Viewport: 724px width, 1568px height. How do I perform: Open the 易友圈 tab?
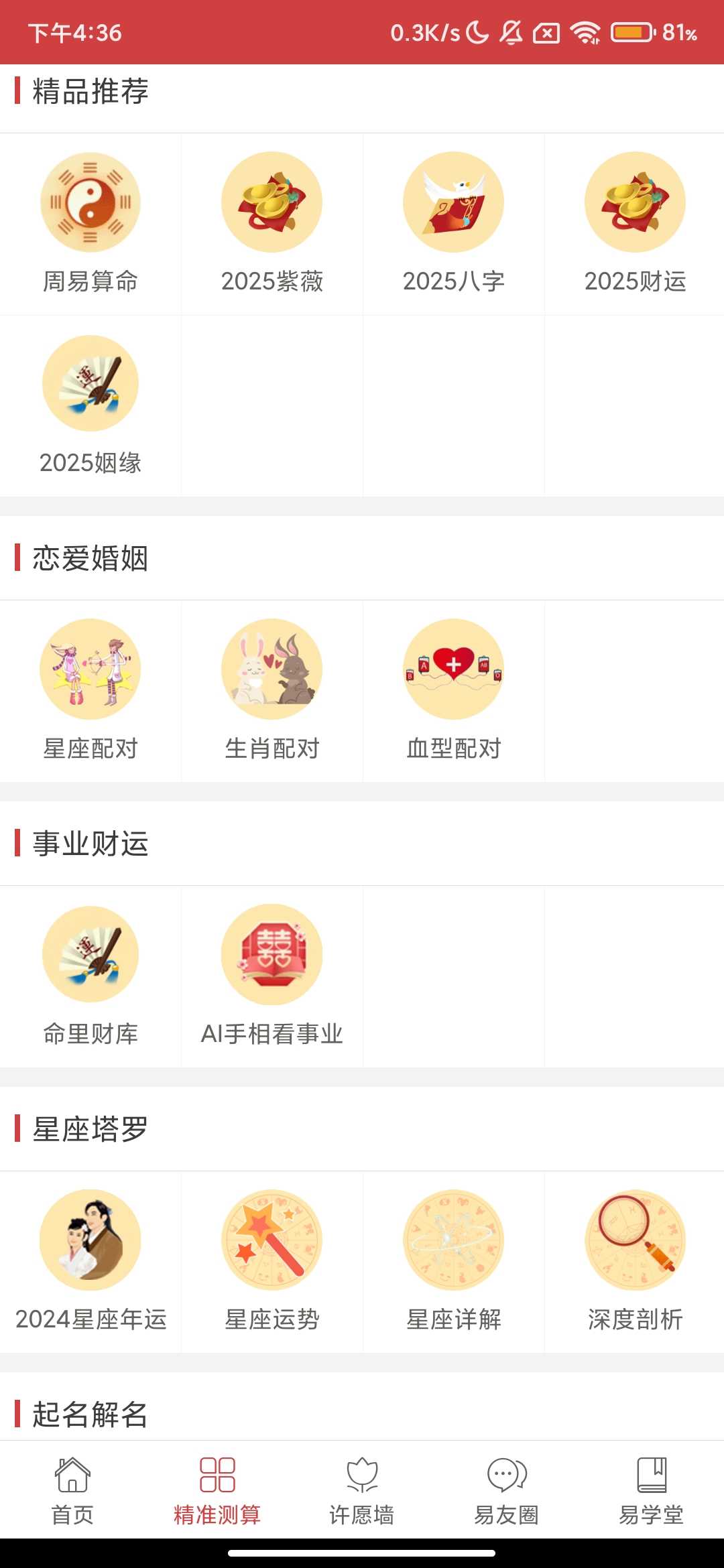coord(507,1490)
